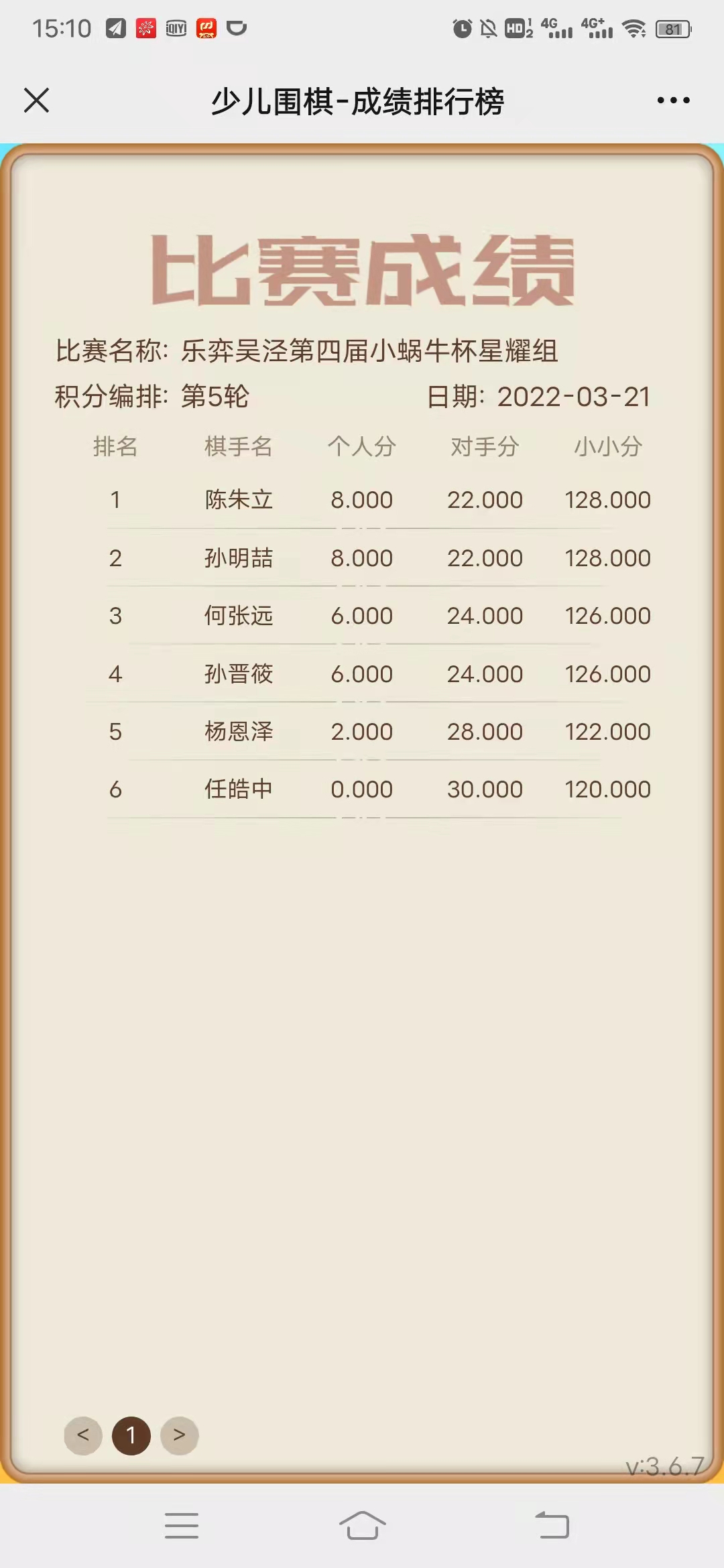Go to the previous results page

[x=83, y=1435]
